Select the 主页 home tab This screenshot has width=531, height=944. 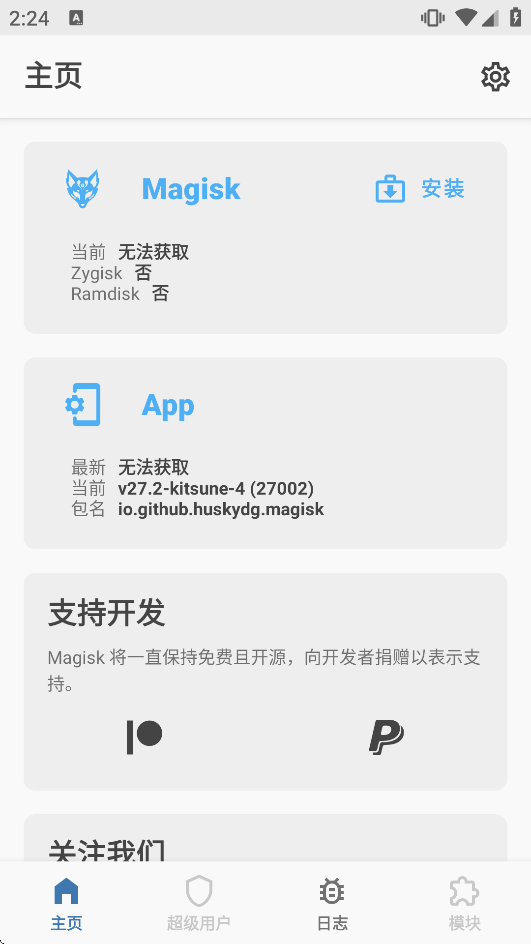(x=66, y=903)
